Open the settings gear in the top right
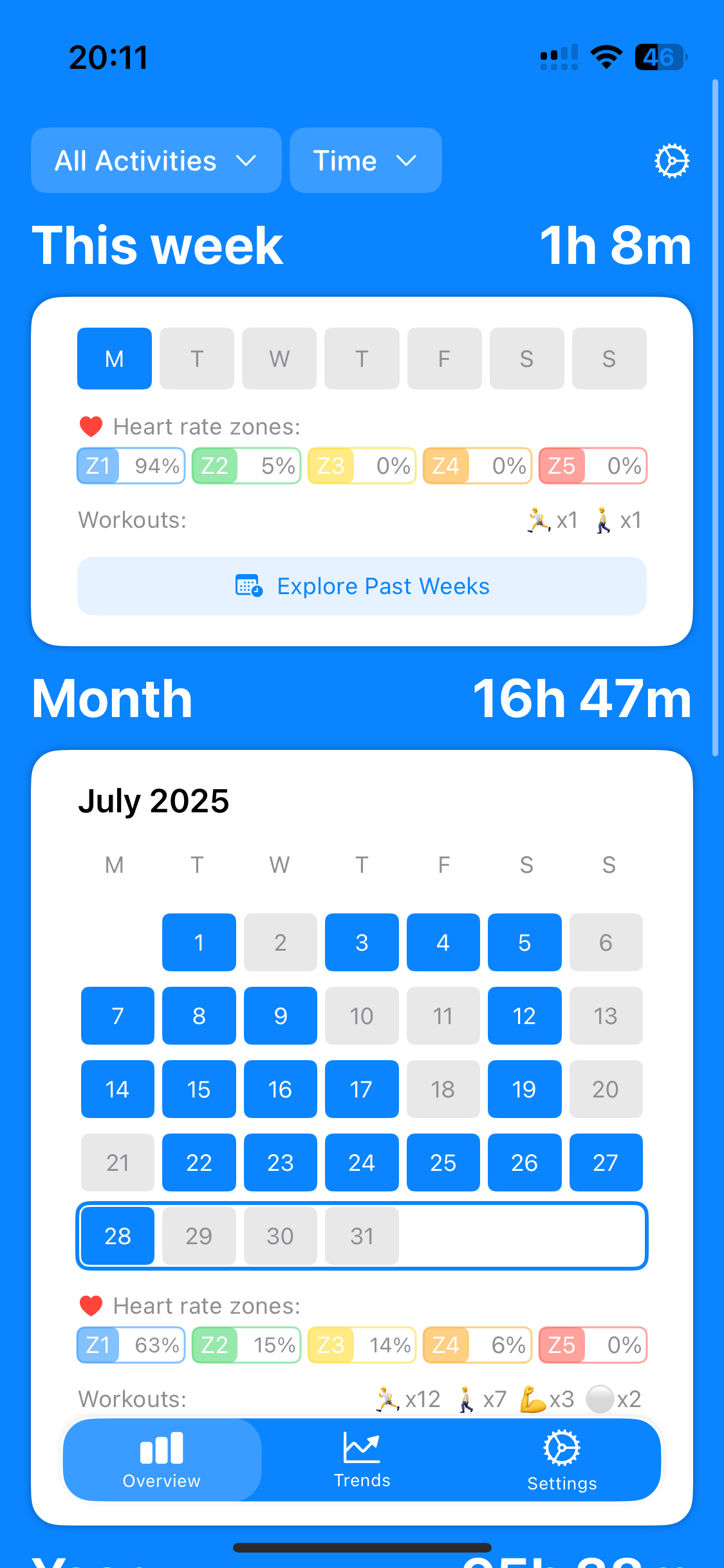Viewport: 724px width, 1568px height. [x=672, y=161]
